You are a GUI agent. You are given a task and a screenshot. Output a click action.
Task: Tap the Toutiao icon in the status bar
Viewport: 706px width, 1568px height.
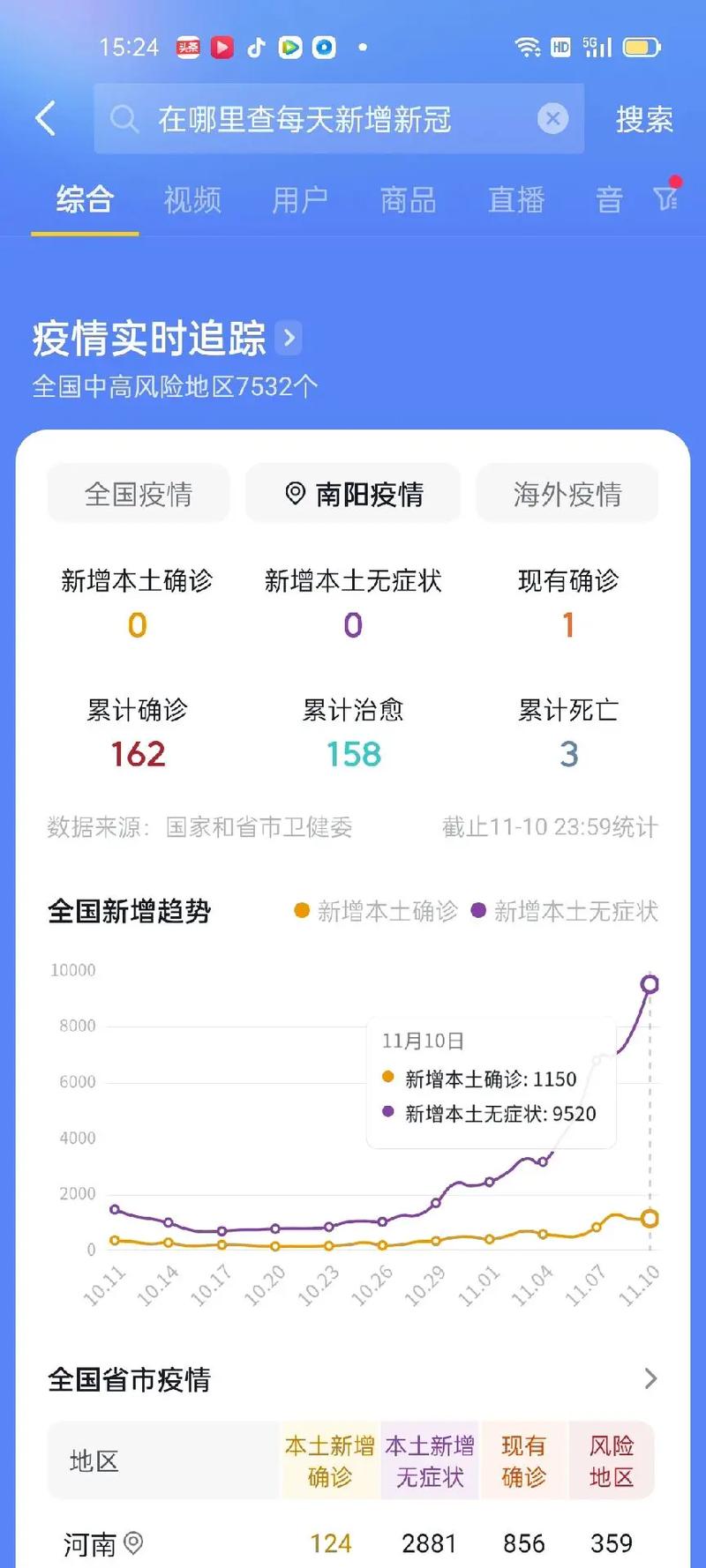[x=189, y=46]
